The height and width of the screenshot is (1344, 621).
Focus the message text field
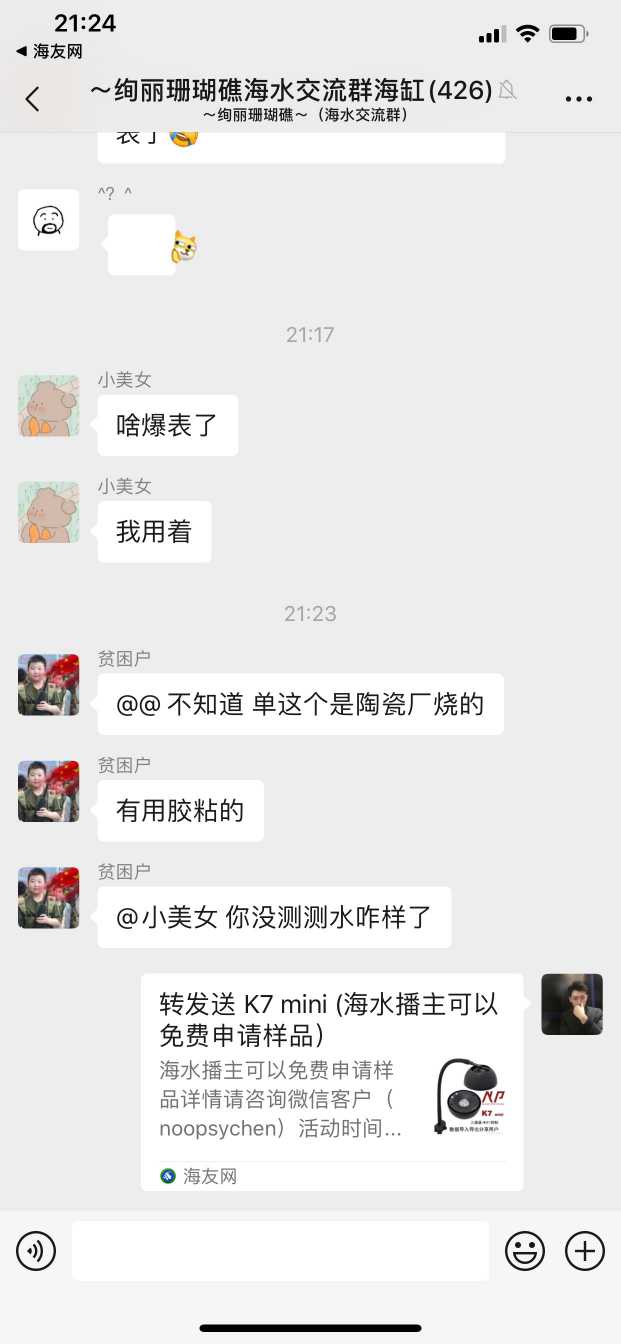click(x=280, y=1250)
